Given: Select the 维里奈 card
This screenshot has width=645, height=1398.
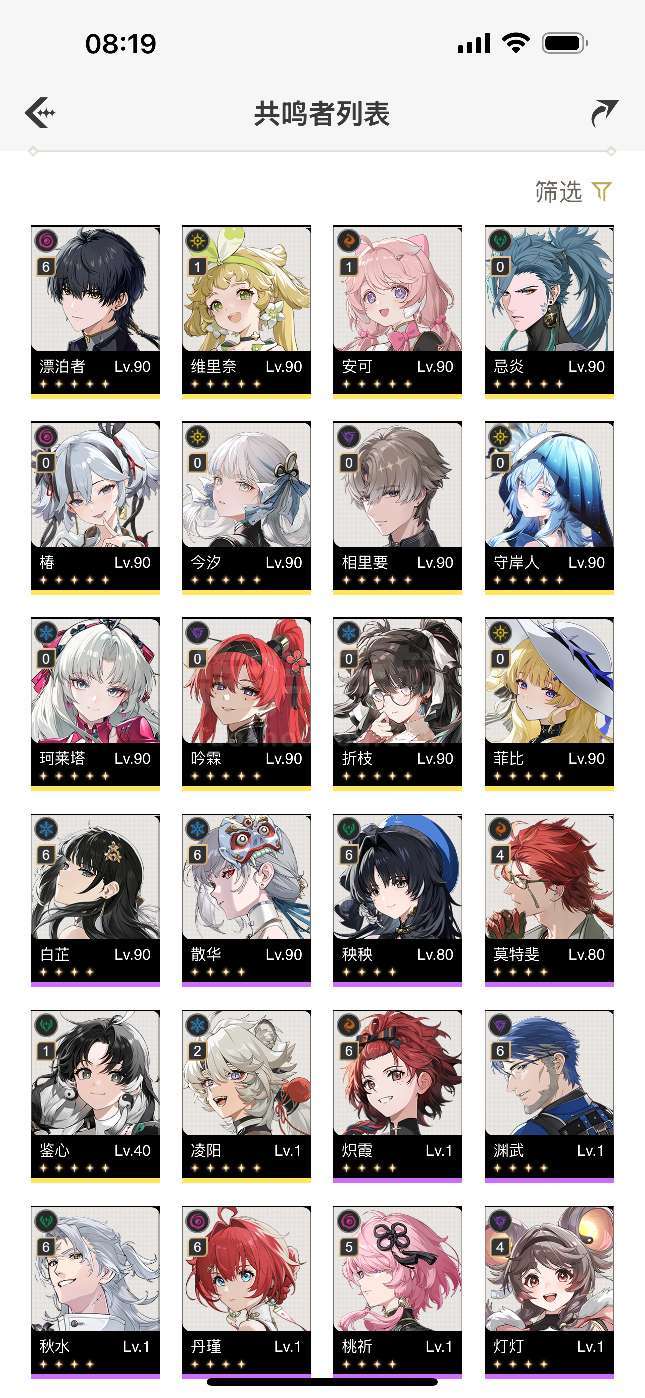Looking at the screenshot, I should (246, 312).
